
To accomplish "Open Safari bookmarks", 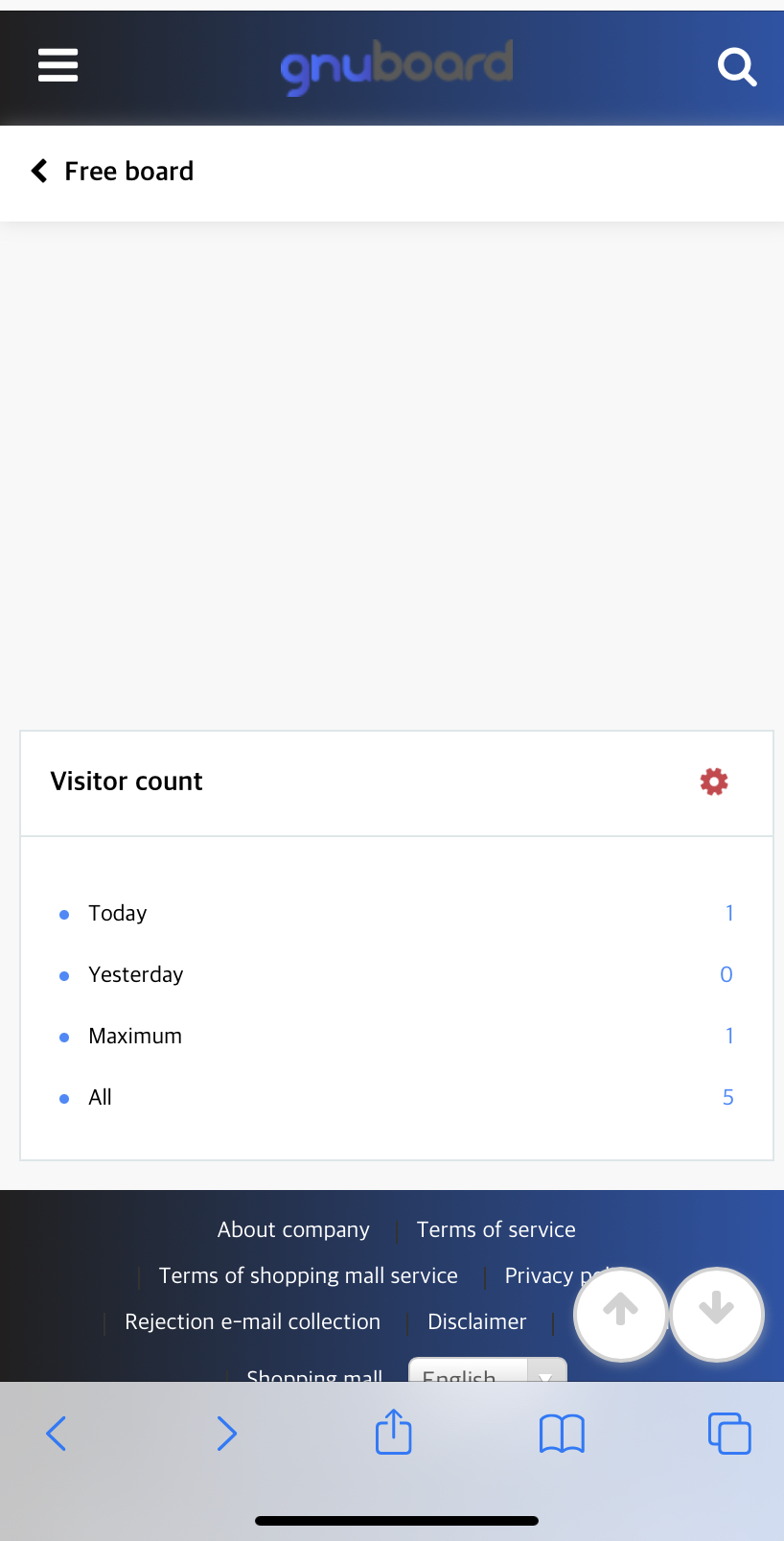I will (562, 1435).
